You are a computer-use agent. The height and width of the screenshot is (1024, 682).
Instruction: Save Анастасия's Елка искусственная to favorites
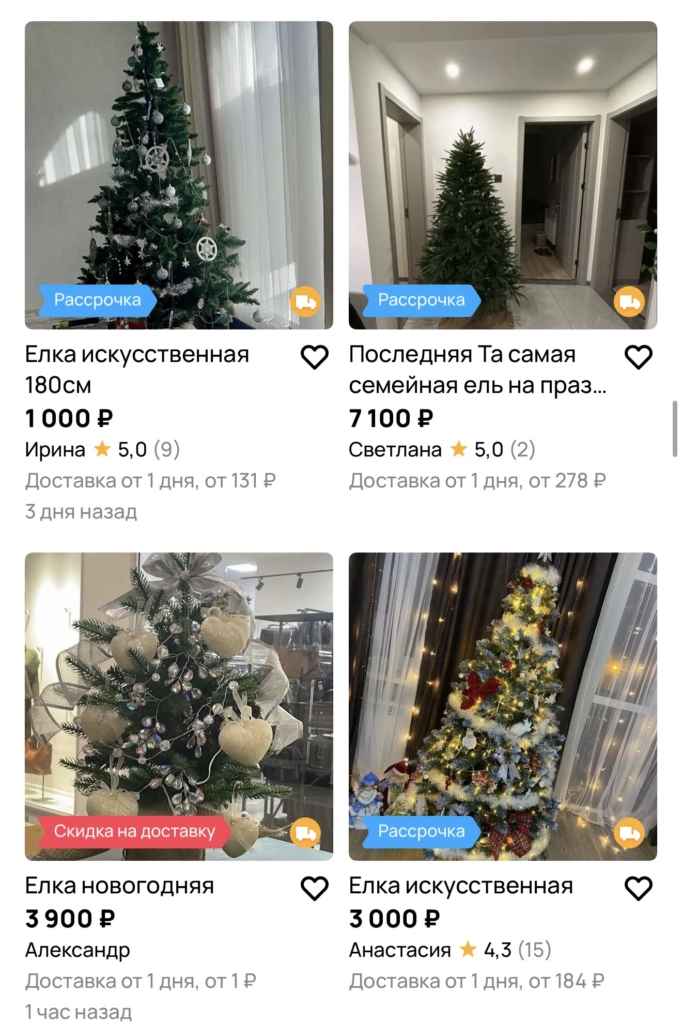638,888
